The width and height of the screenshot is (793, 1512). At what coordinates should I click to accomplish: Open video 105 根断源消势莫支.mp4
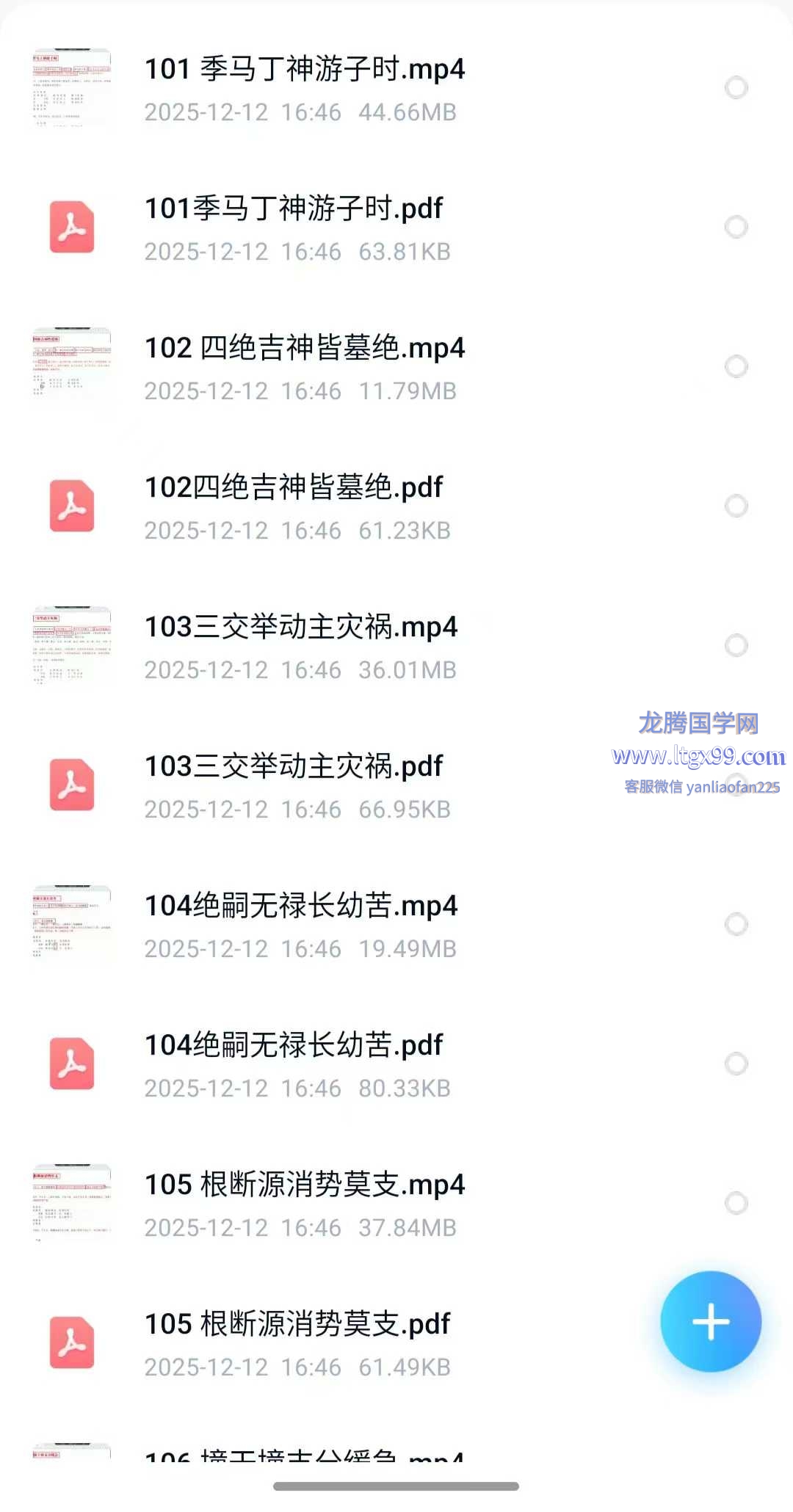coord(304,1185)
